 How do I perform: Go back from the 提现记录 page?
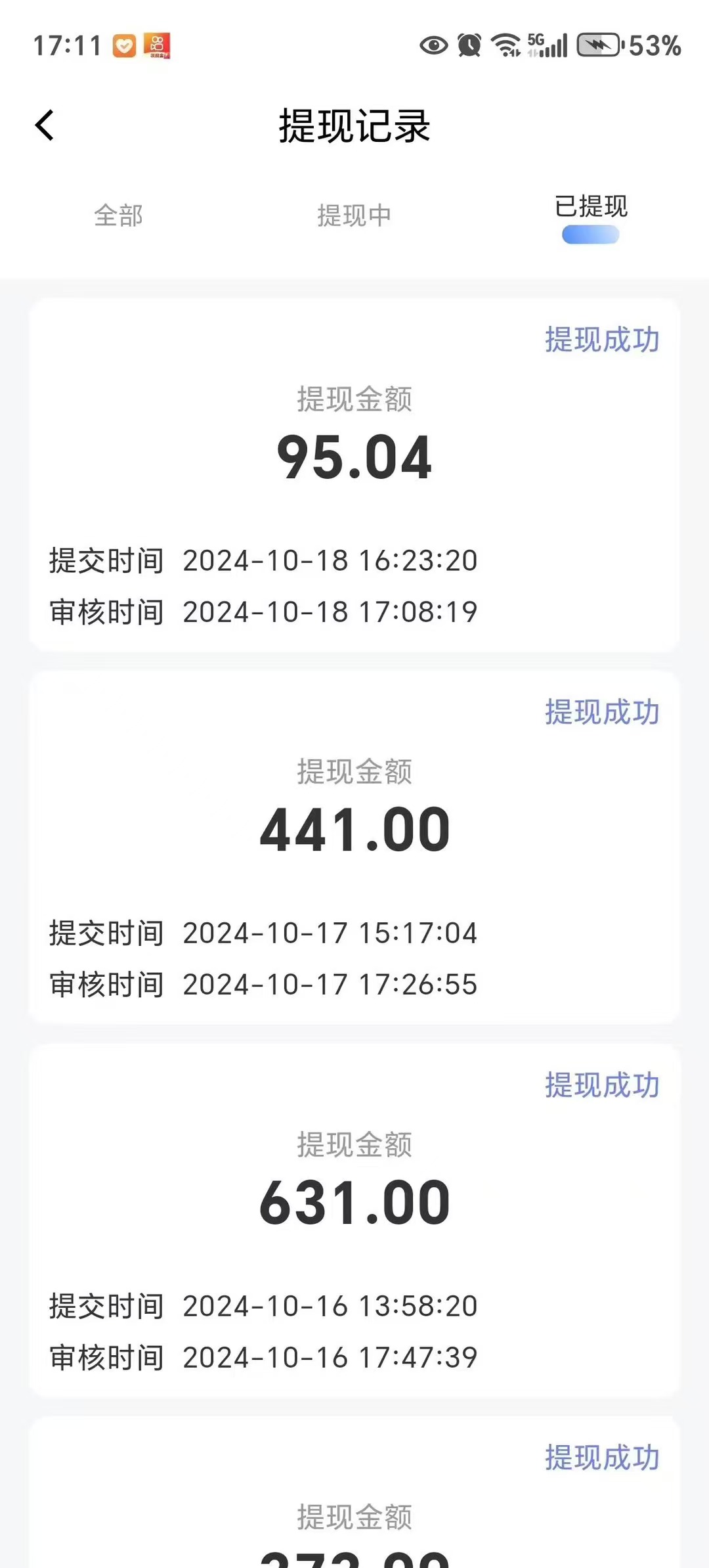click(x=44, y=125)
